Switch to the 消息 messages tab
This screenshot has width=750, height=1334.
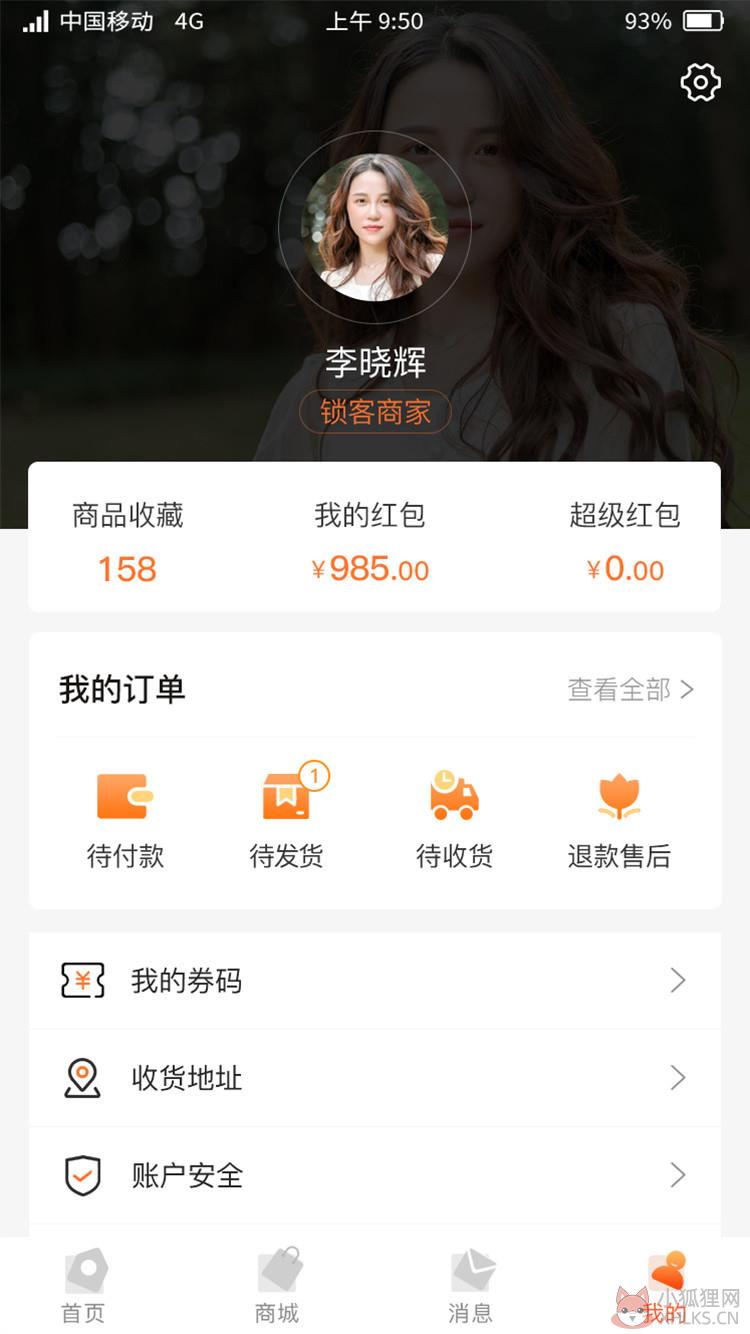tap(471, 1286)
